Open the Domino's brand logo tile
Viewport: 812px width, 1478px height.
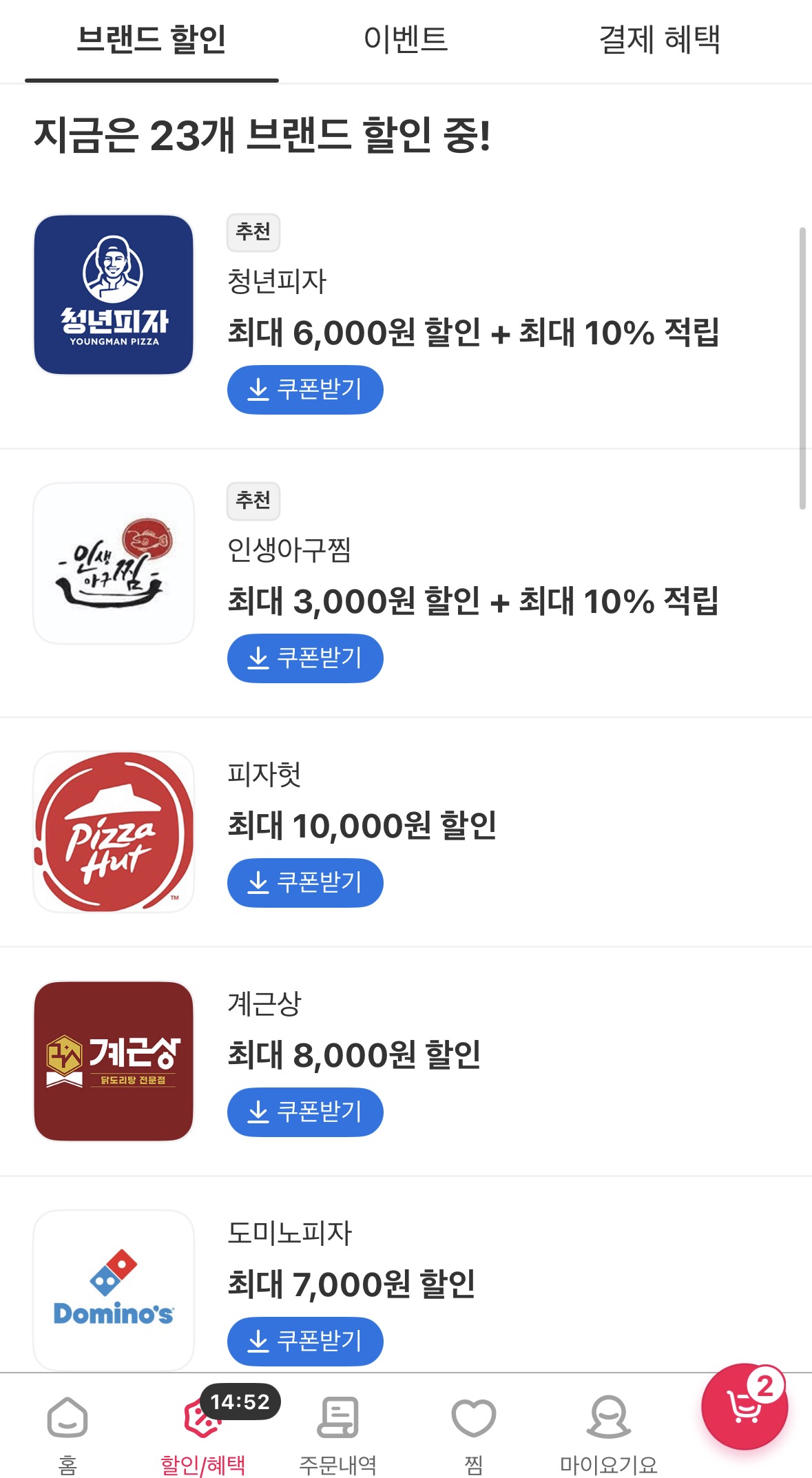pos(114,1290)
